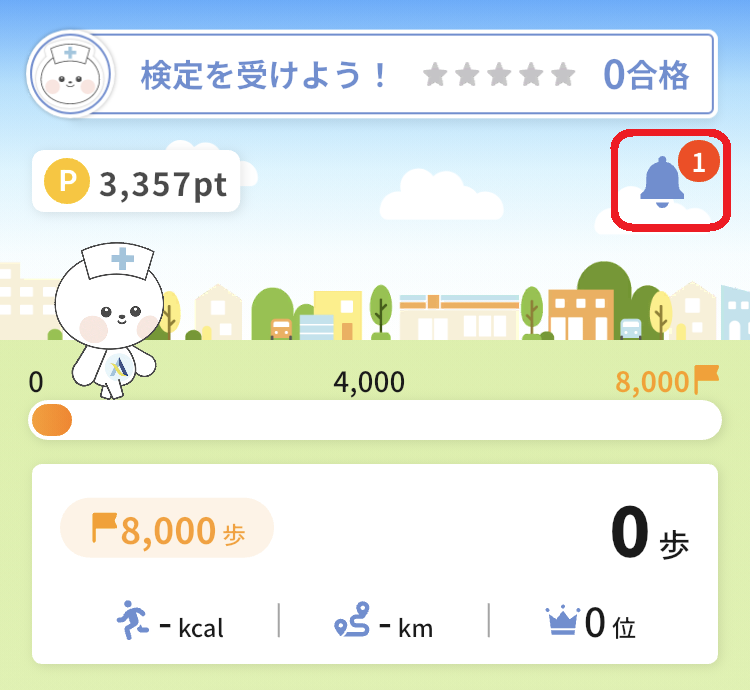Open the step ranking crown 0位
The image size is (750, 690).
click(x=592, y=625)
